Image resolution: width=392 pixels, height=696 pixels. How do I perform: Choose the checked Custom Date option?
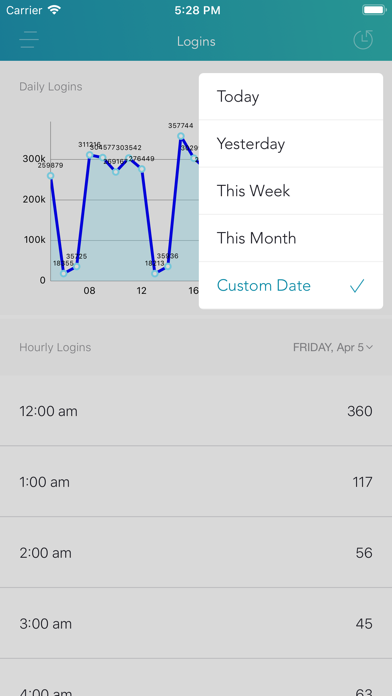tap(291, 285)
